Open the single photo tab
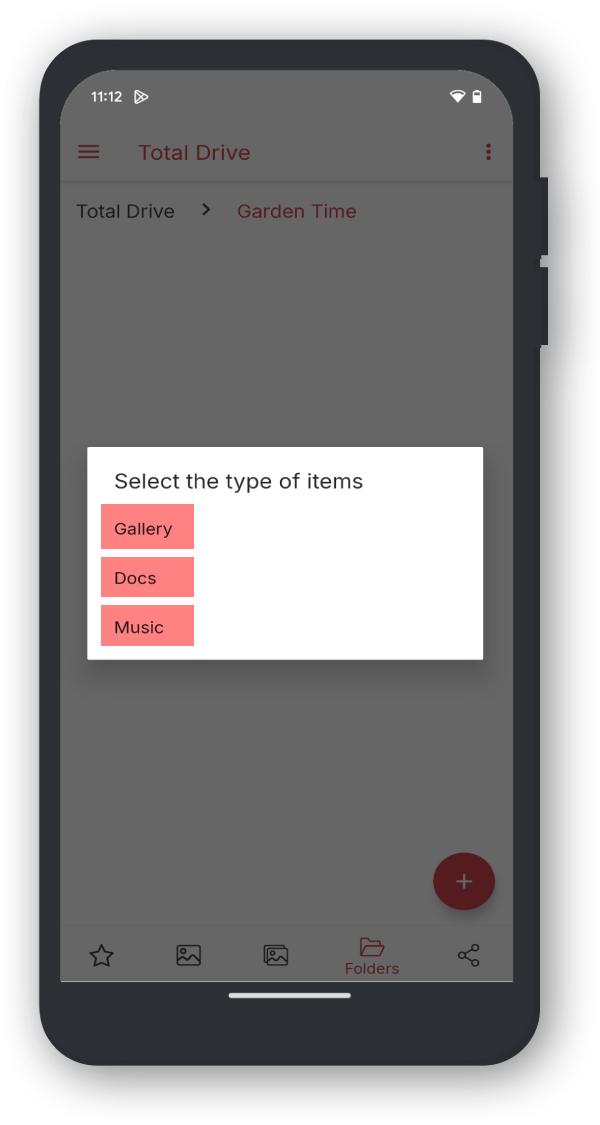Image resolution: width=600 pixels, height=1125 pixels. (189, 956)
